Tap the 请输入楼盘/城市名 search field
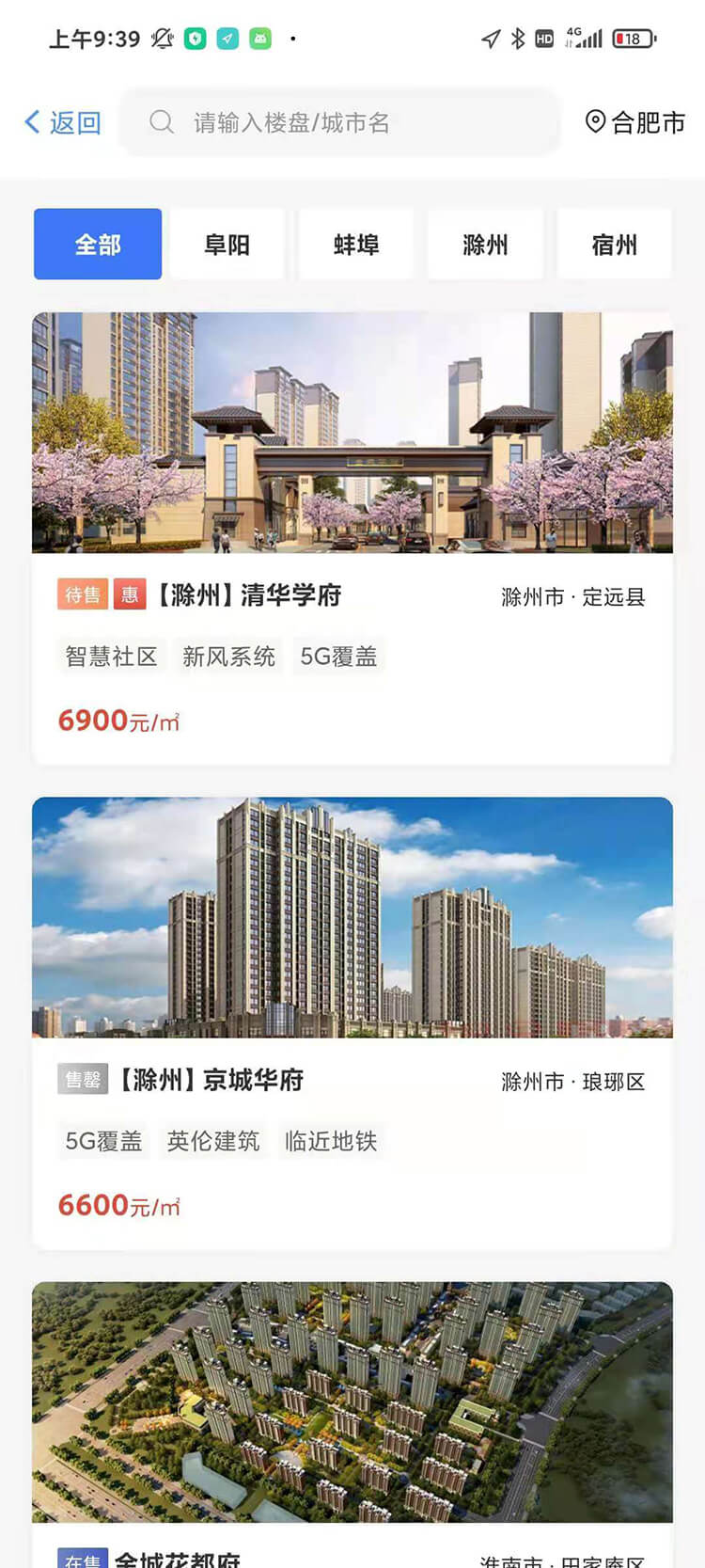The image size is (705, 1568). pos(338,122)
